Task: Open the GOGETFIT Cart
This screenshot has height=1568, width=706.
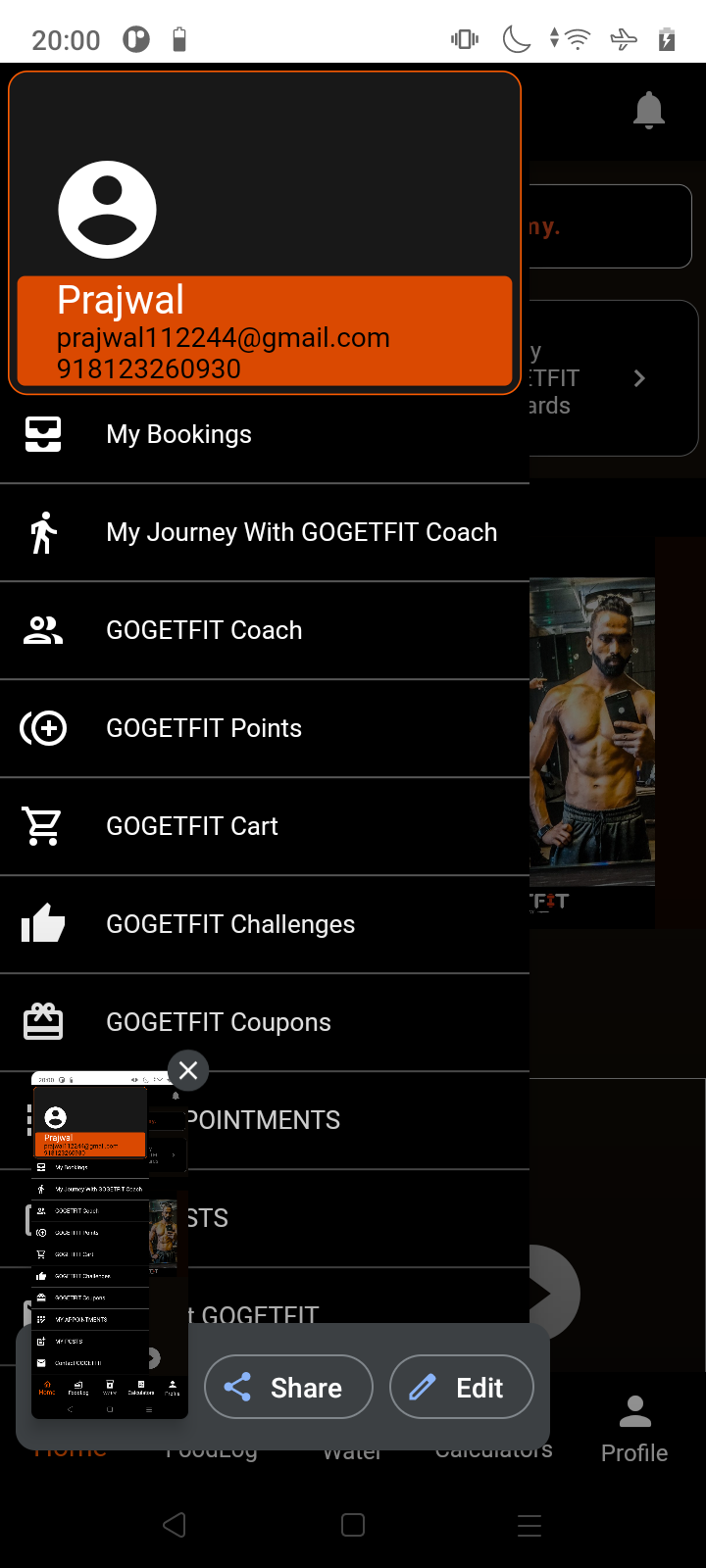Action: tap(192, 826)
